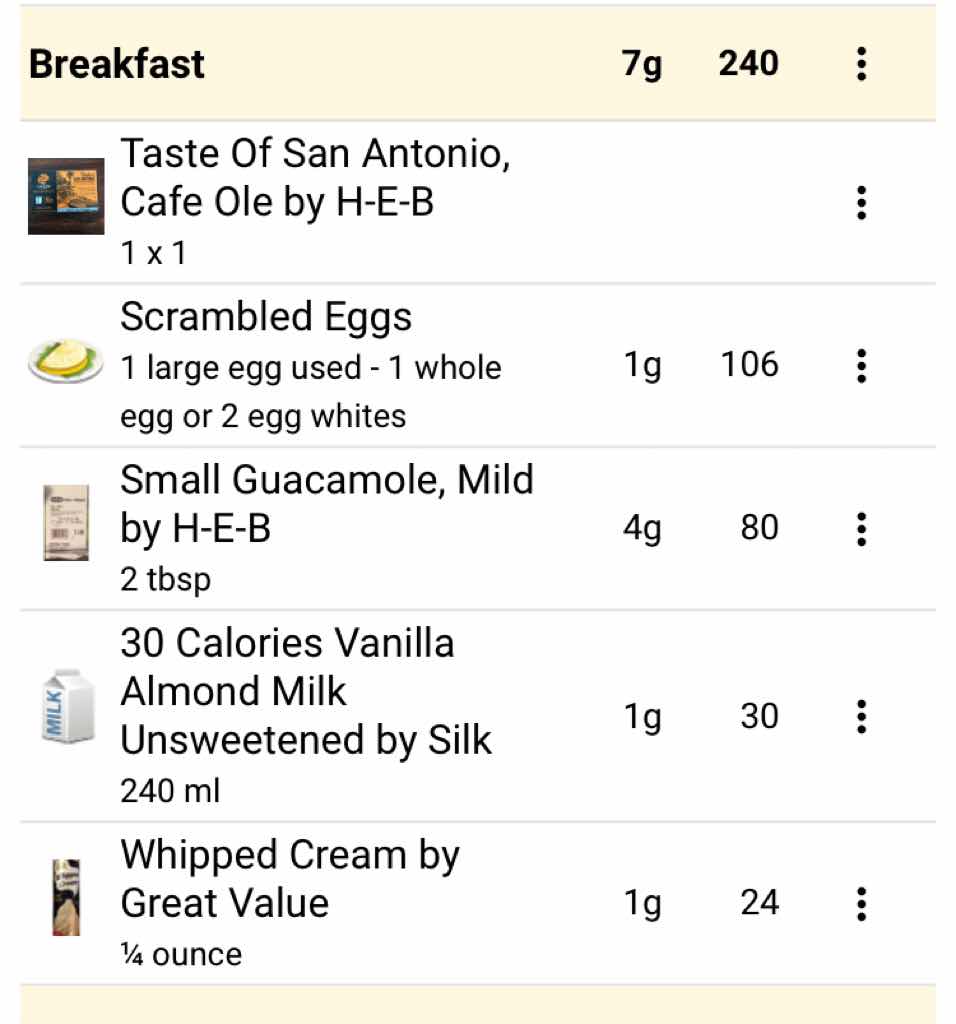Open options for Taste Of San Antonio Cafe Ole
The width and height of the screenshot is (956, 1024).
[861, 203]
